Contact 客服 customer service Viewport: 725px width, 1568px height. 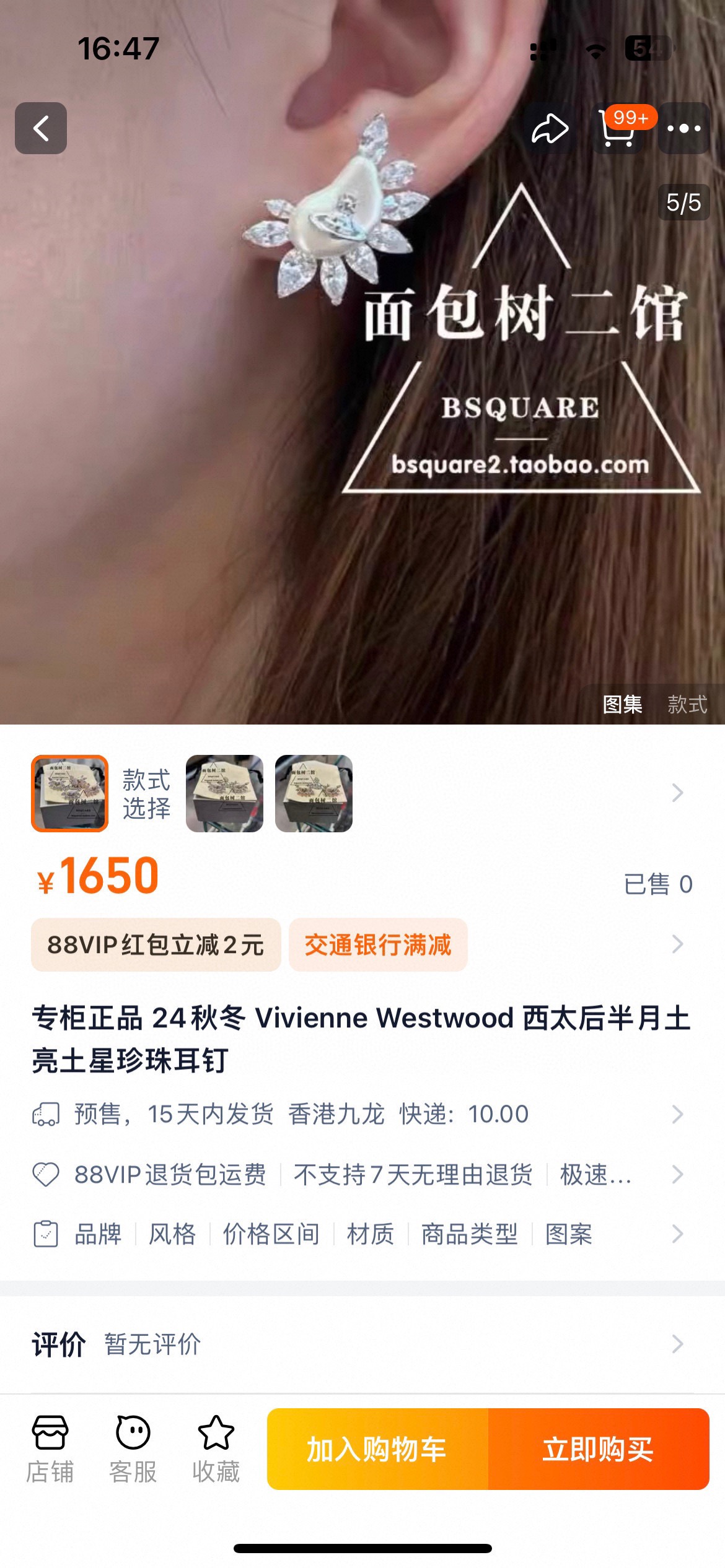pyautogui.click(x=133, y=1449)
